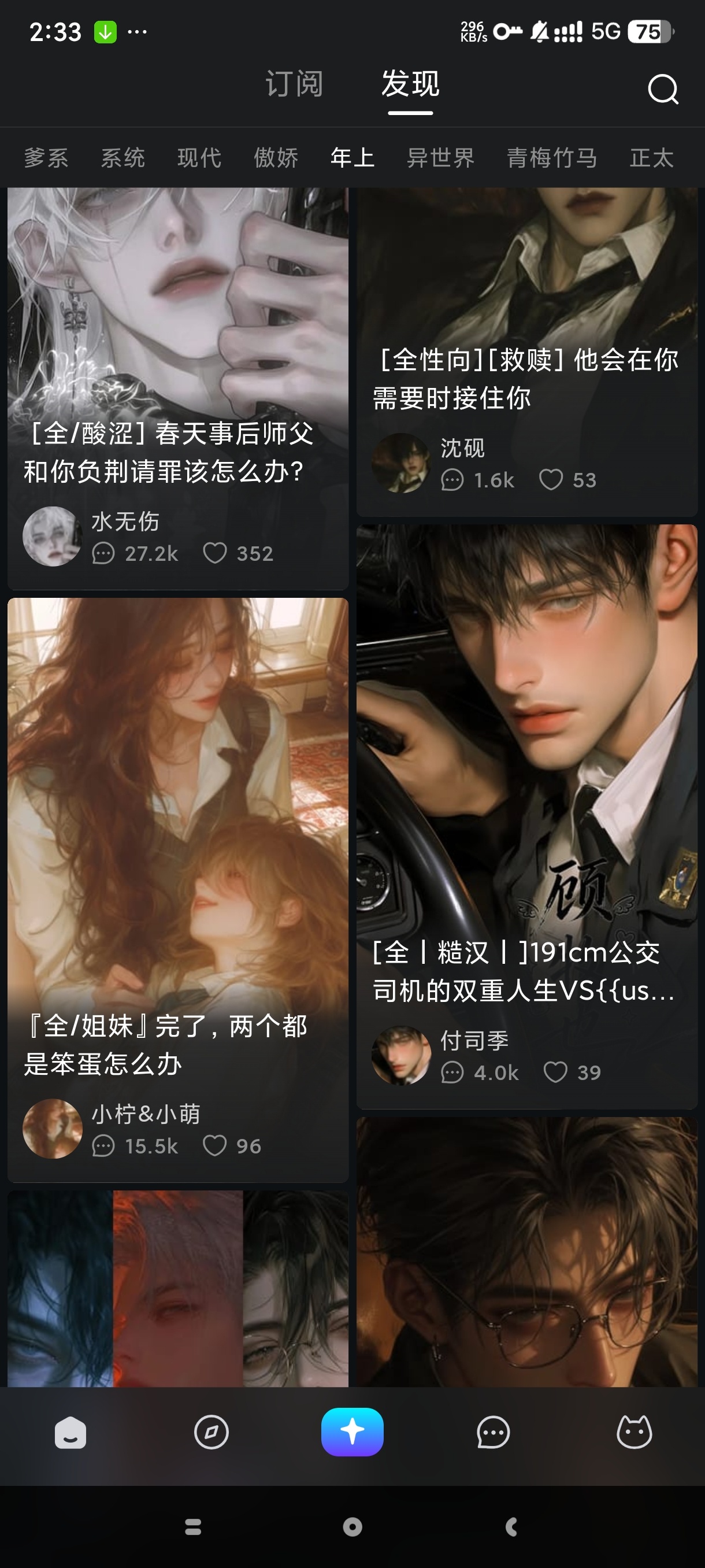
Task: Open the messages chat bubble tab
Action: click(x=493, y=1432)
